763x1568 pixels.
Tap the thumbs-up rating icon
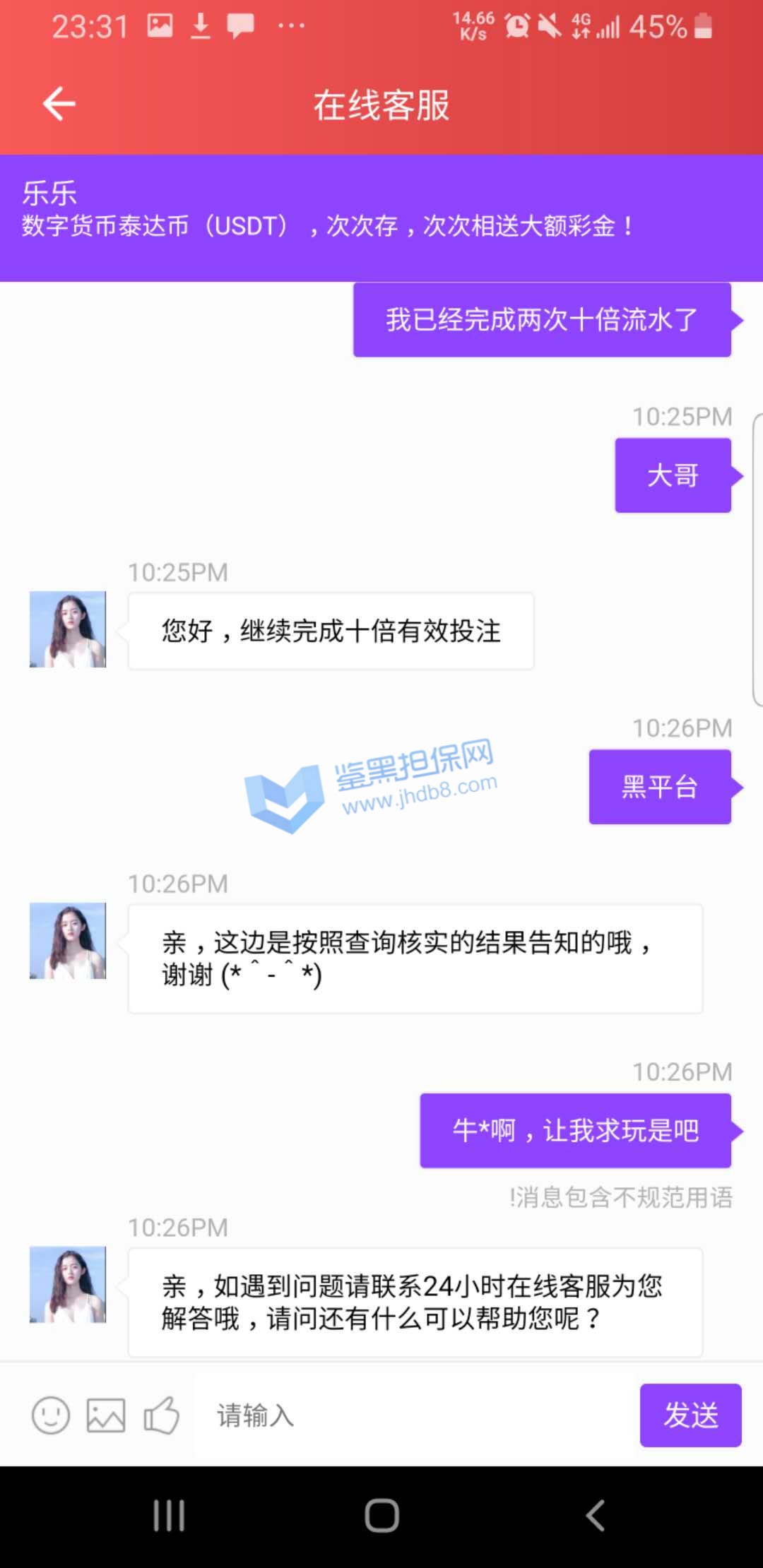click(x=161, y=1415)
